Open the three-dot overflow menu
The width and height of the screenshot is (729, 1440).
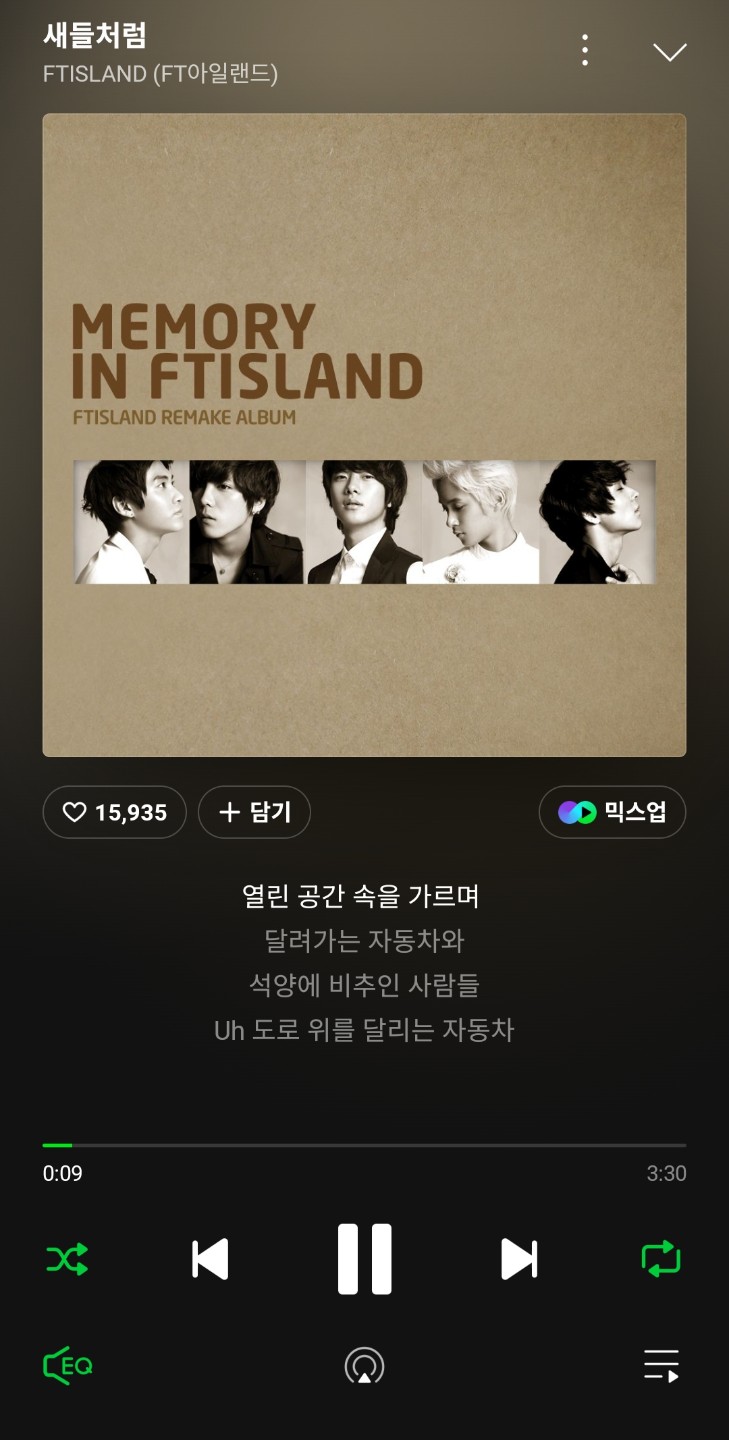coord(585,50)
